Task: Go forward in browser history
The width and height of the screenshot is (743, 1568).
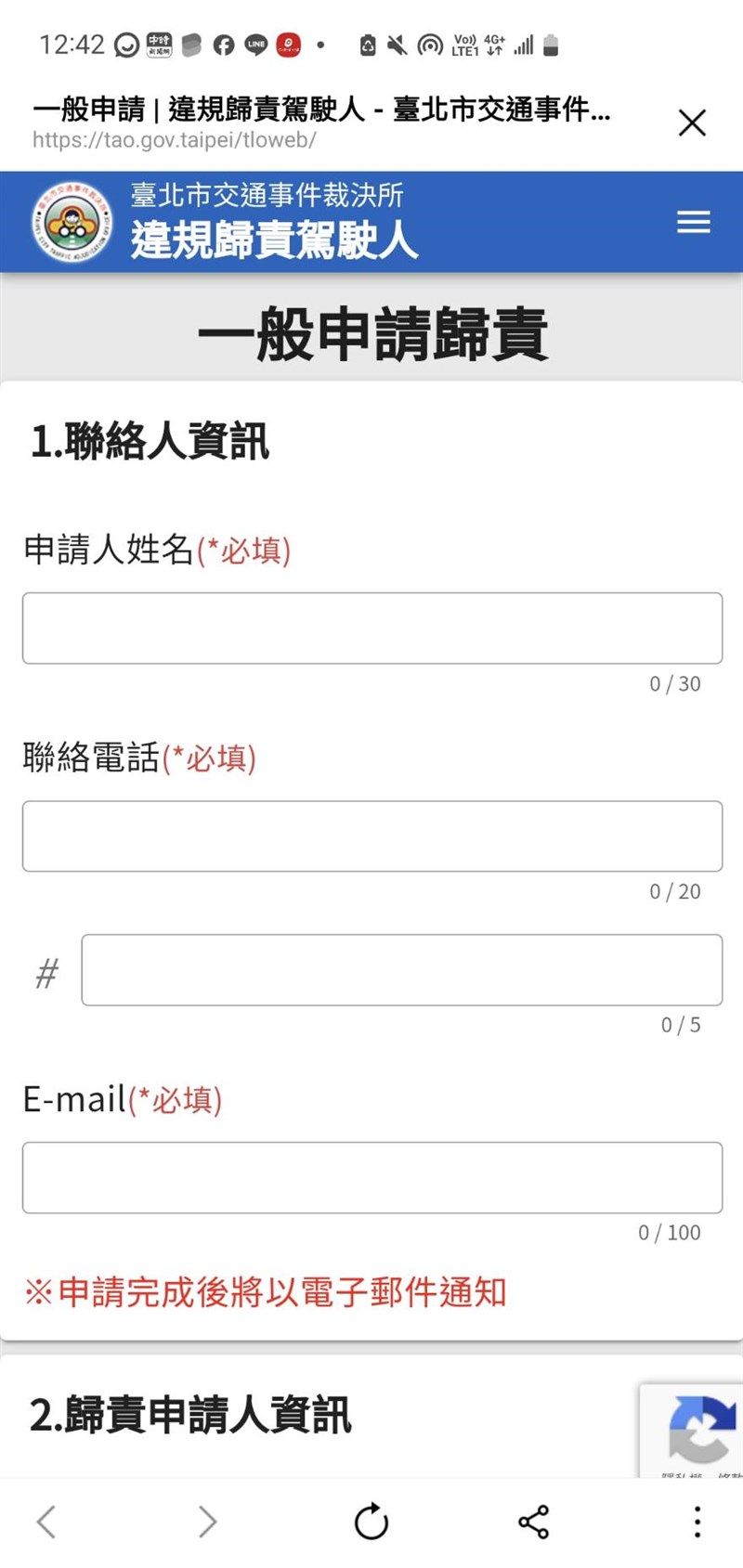Action: 208,1523
